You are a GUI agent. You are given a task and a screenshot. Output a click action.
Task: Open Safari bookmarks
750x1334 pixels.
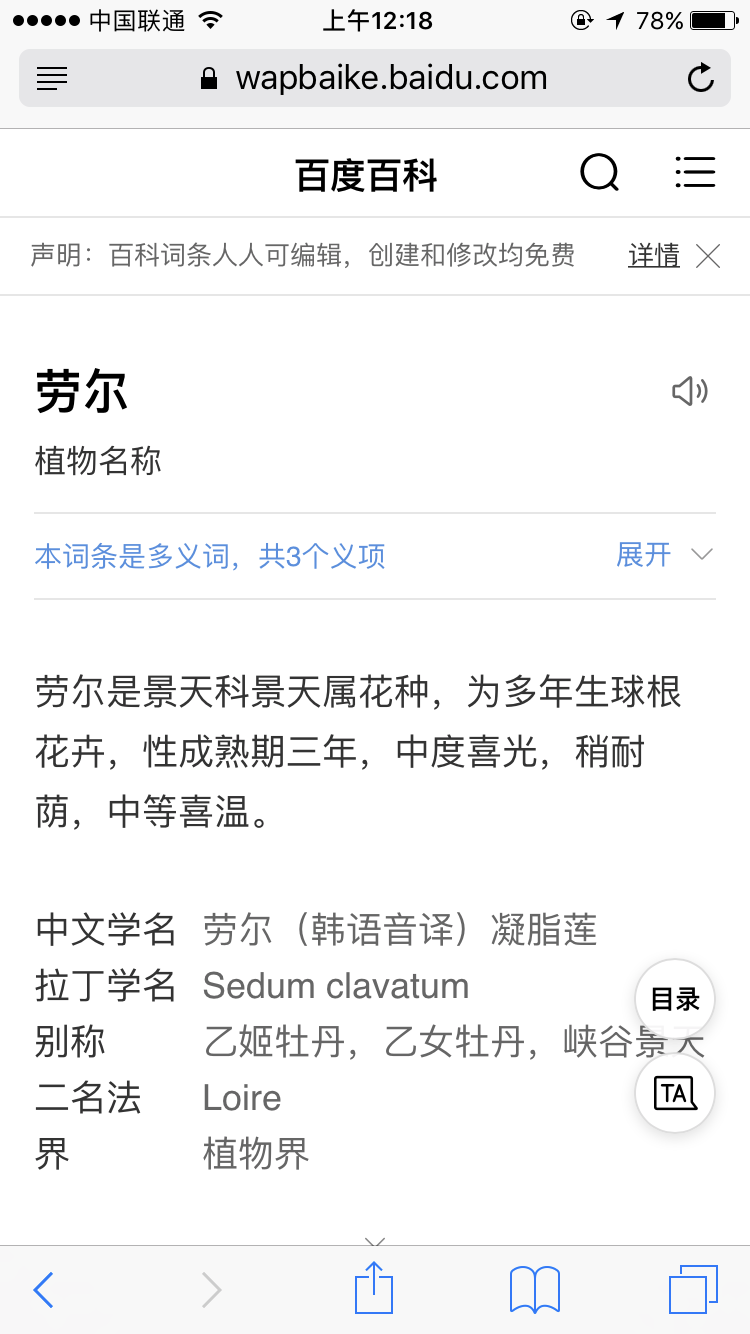pos(533,1290)
